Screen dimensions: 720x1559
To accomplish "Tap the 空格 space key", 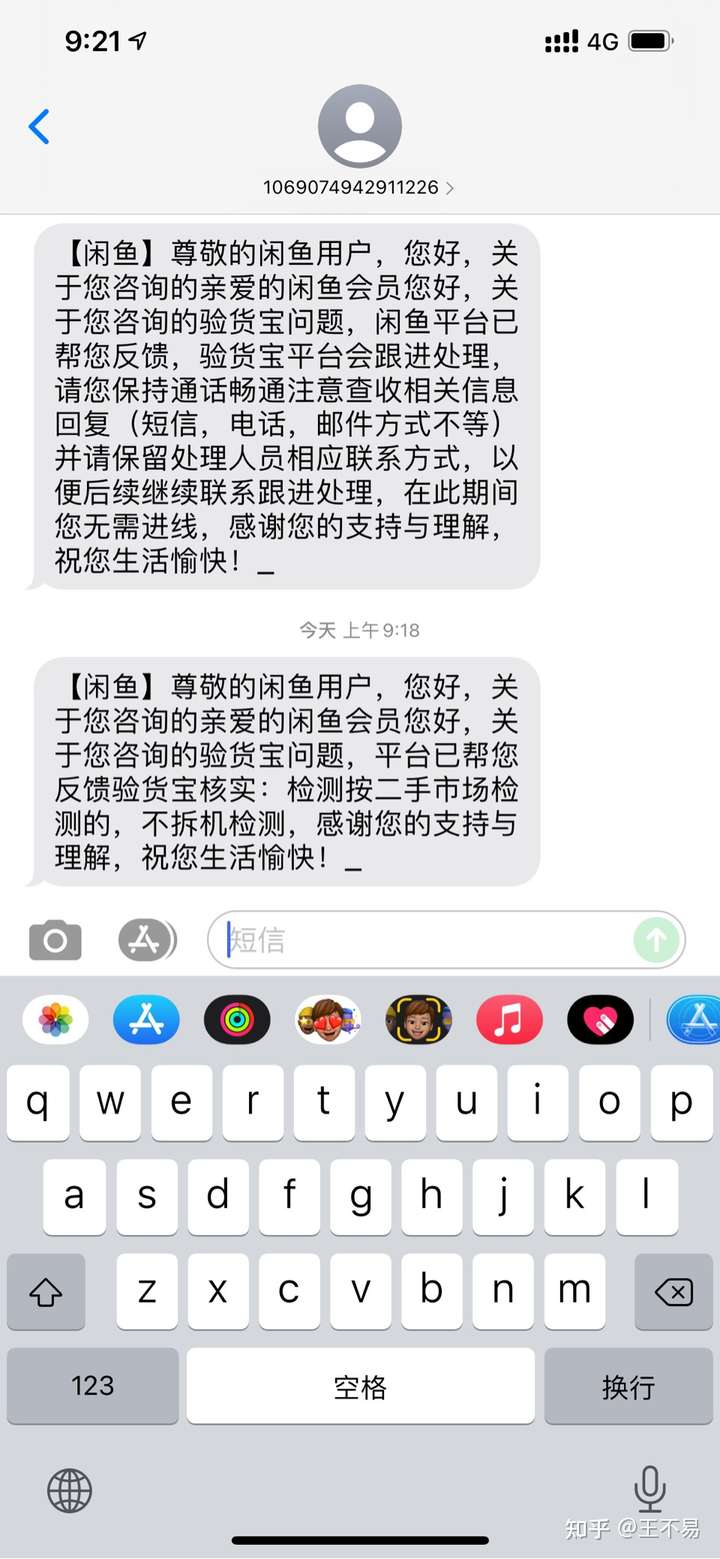I will coord(360,1386).
